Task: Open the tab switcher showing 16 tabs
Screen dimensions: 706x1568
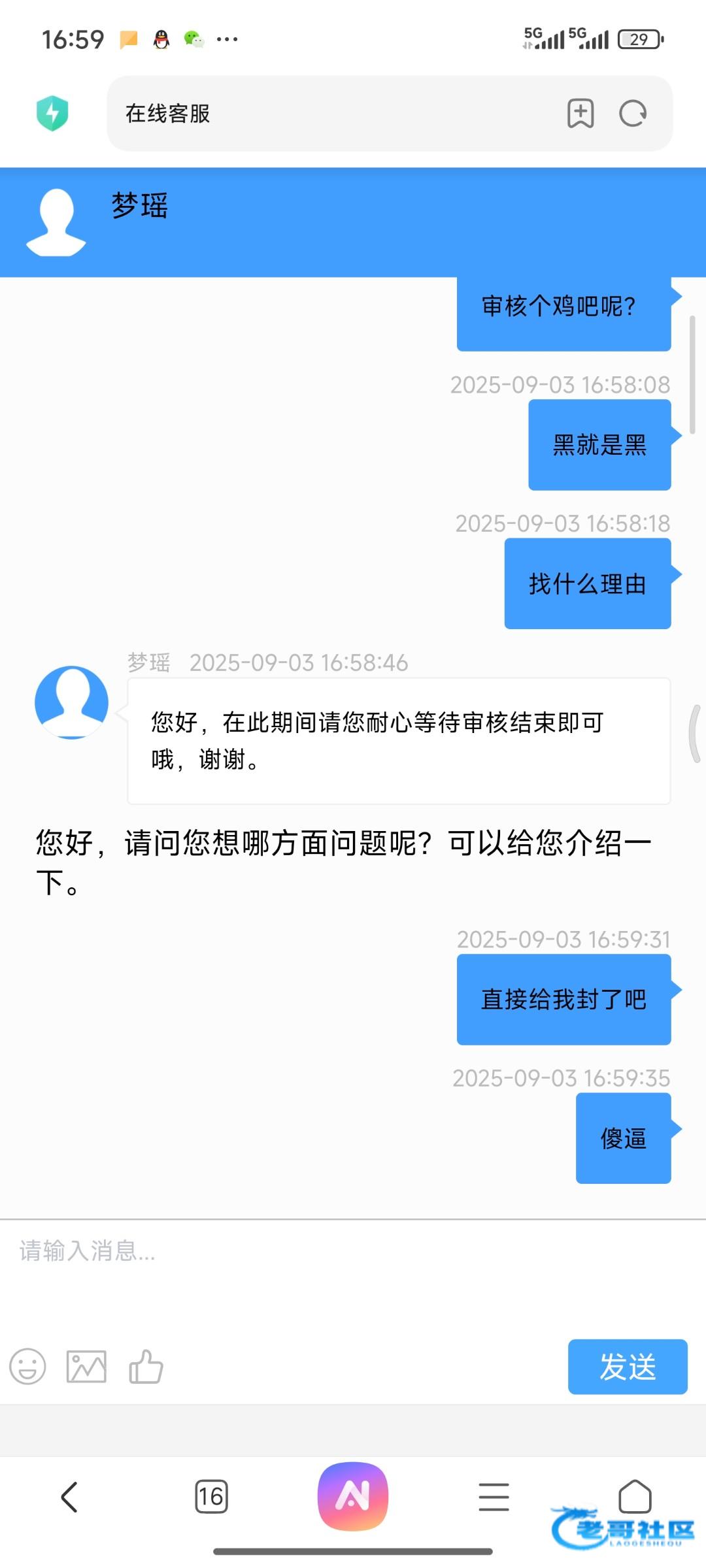Action: pyautogui.click(x=211, y=1497)
